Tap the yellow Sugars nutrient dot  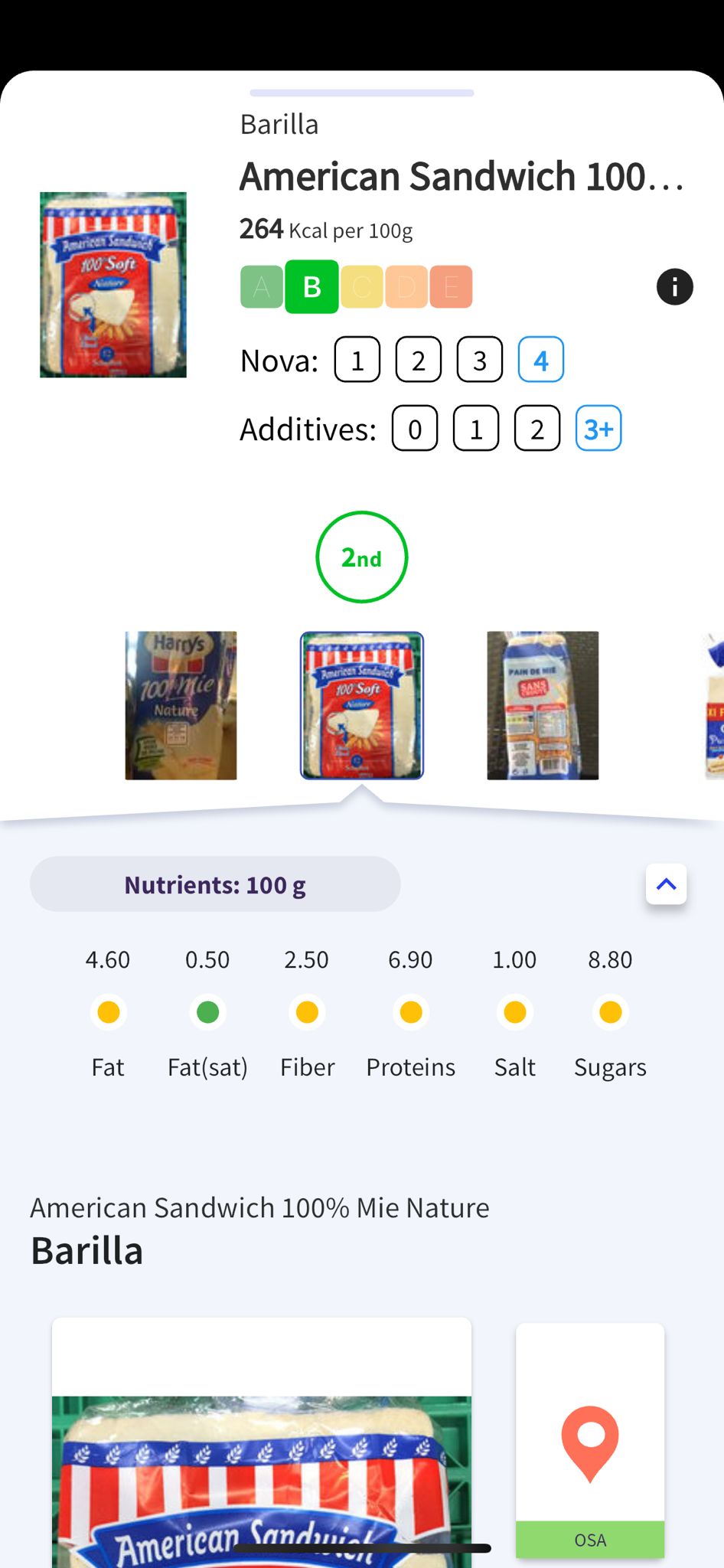(609, 1012)
